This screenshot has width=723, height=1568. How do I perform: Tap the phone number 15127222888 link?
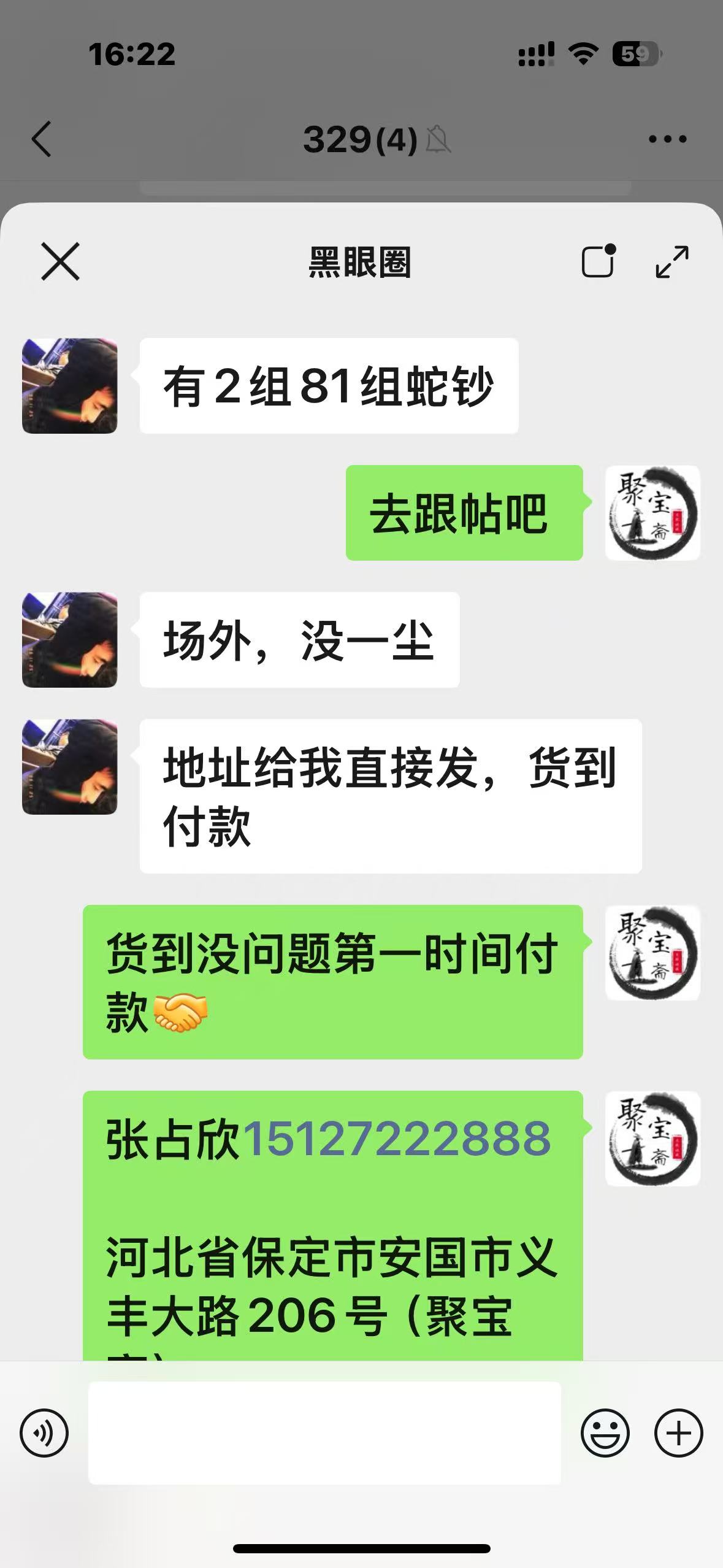(x=397, y=1138)
